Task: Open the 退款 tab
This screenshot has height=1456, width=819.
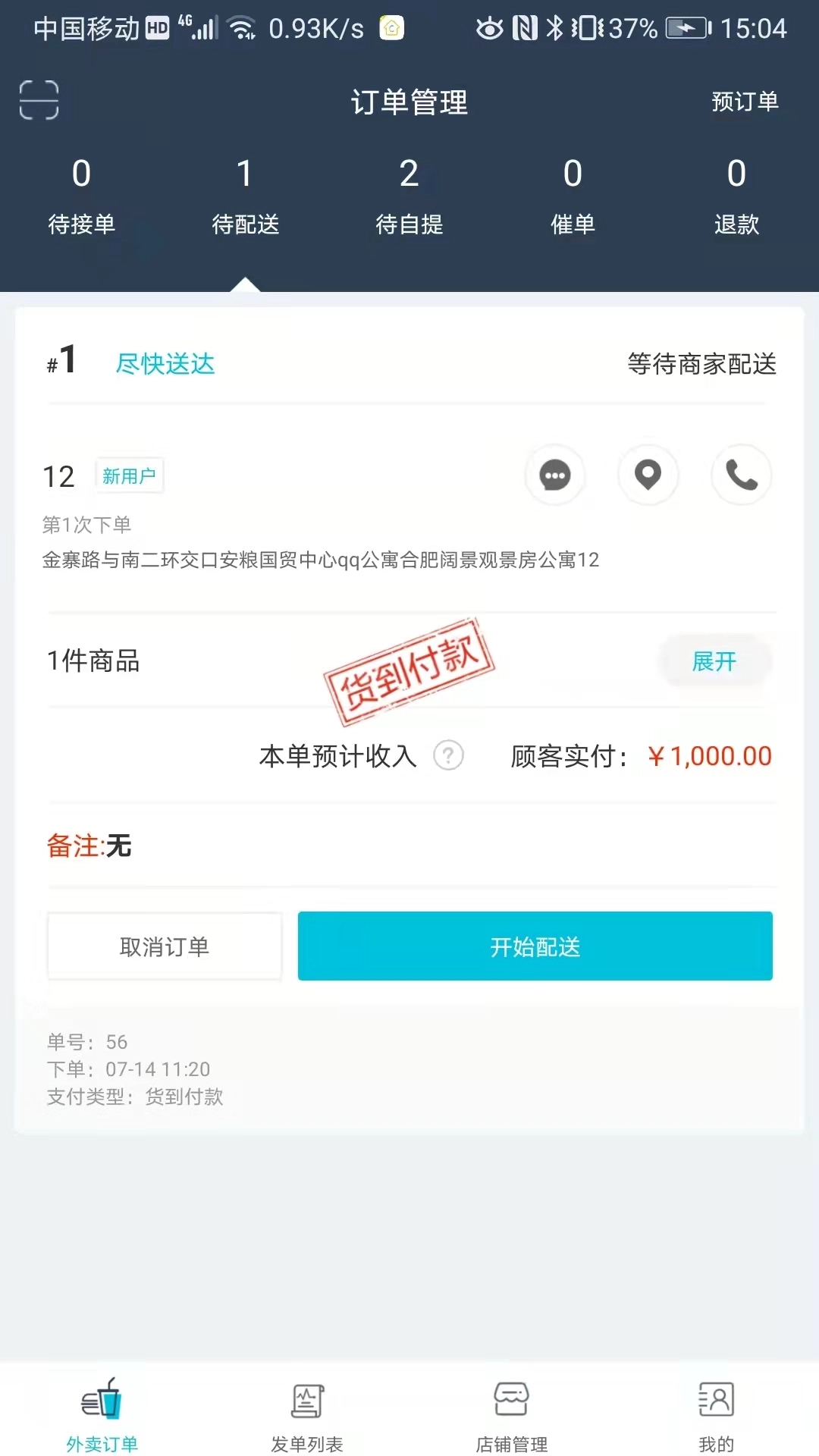Action: coord(736,197)
